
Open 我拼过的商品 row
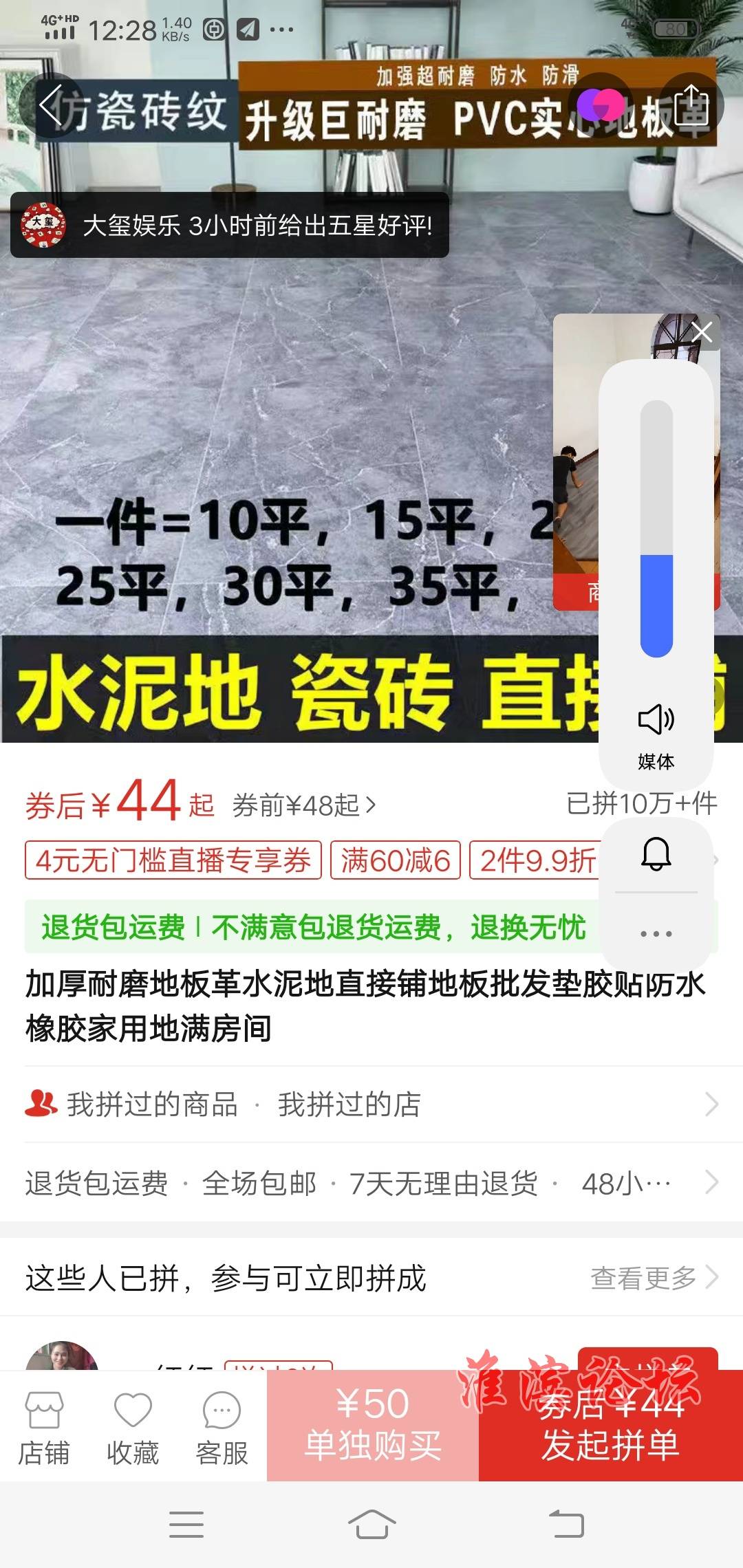(x=153, y=1104)
